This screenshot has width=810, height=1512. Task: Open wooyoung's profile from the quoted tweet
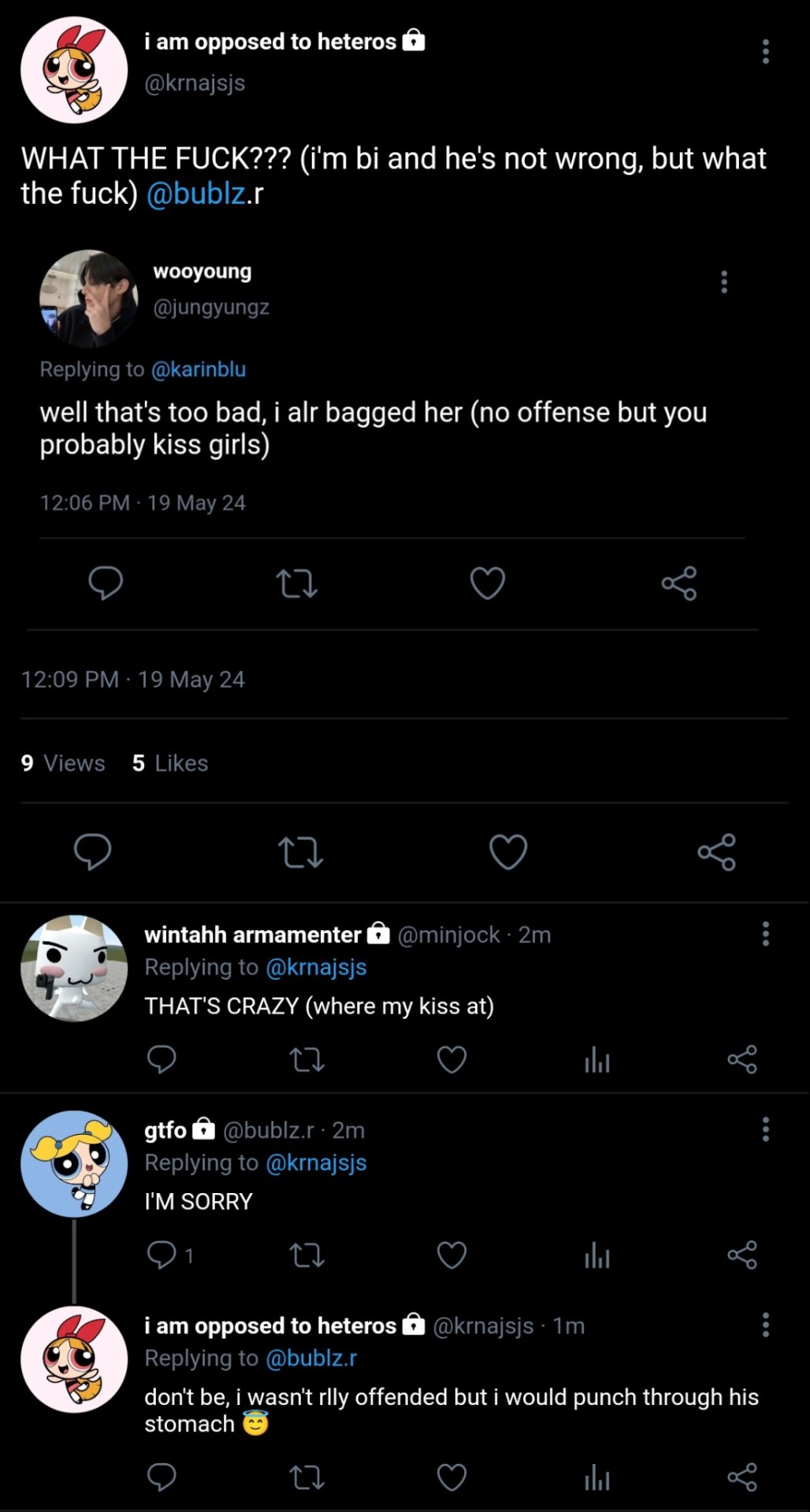89,298
